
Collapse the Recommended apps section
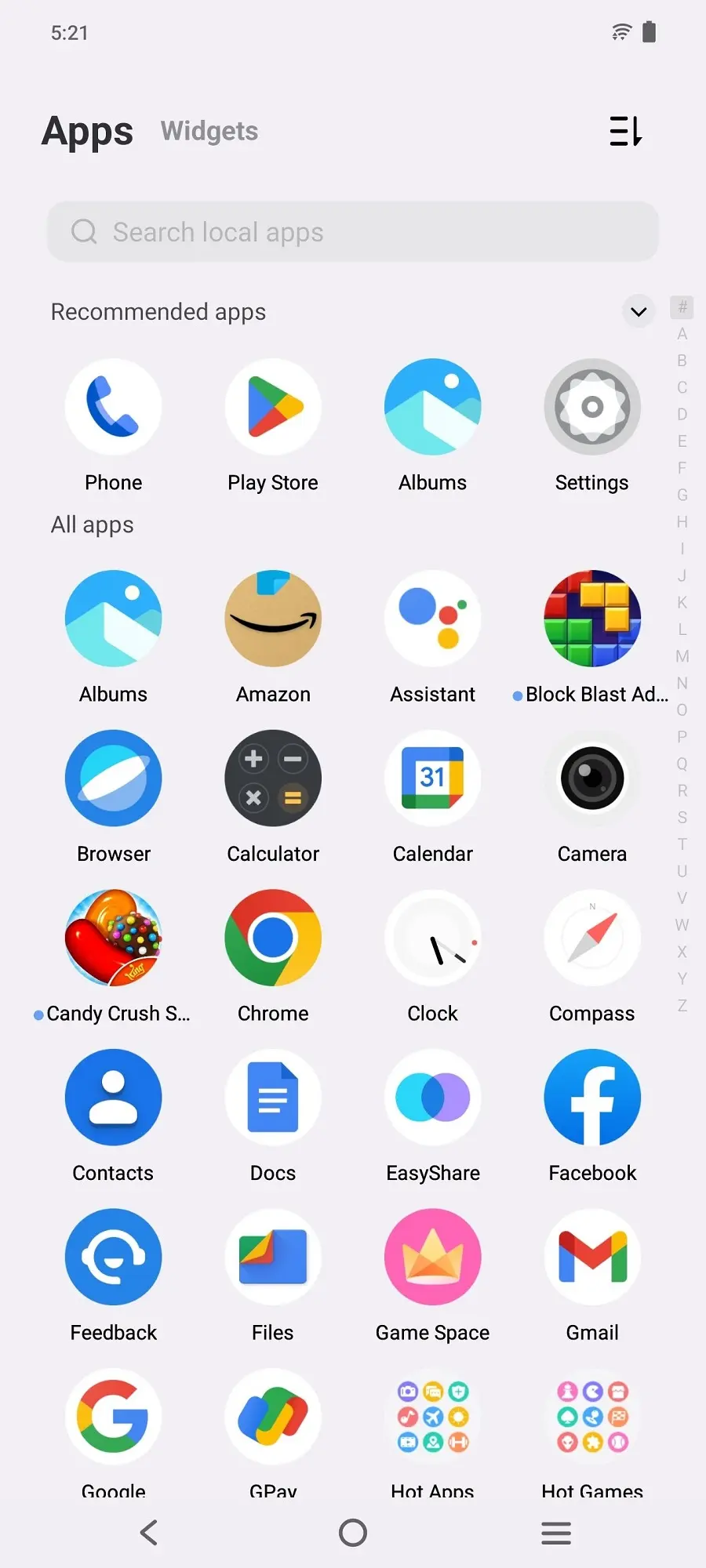click(x=638, y=311)
